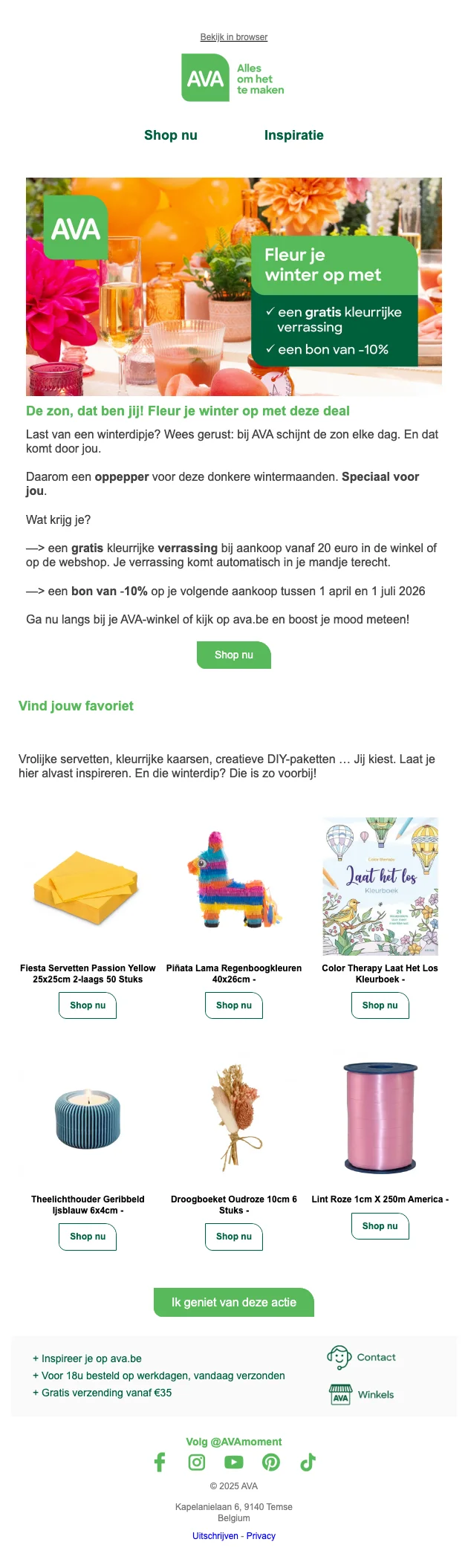Open the Winkels store finder
The width and height of the screenshot is (468, 1568).
coord(375,1395)
